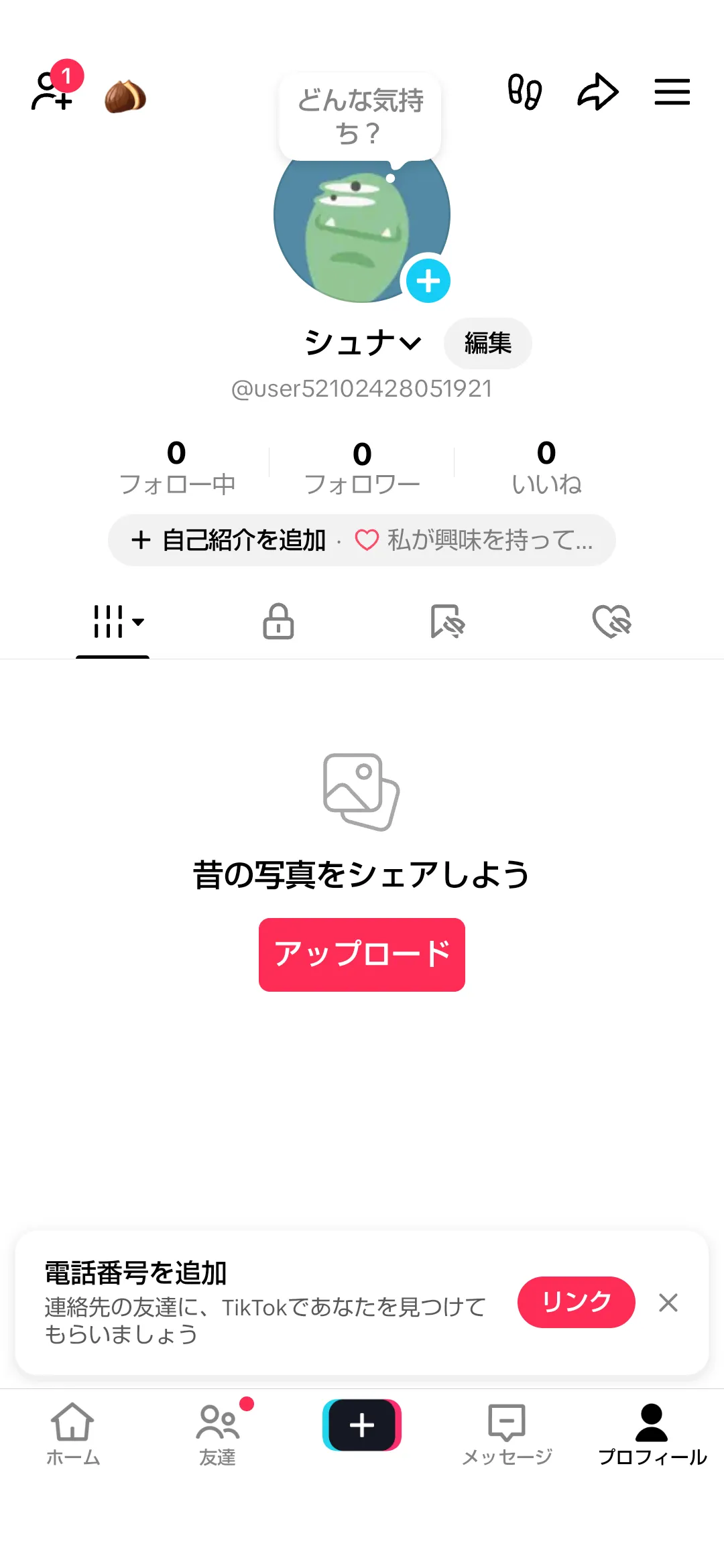The width and height of the screenshot is (724, 1568).
Task: Tap the 編集 edit profile button
Action: tap(488, 343)
